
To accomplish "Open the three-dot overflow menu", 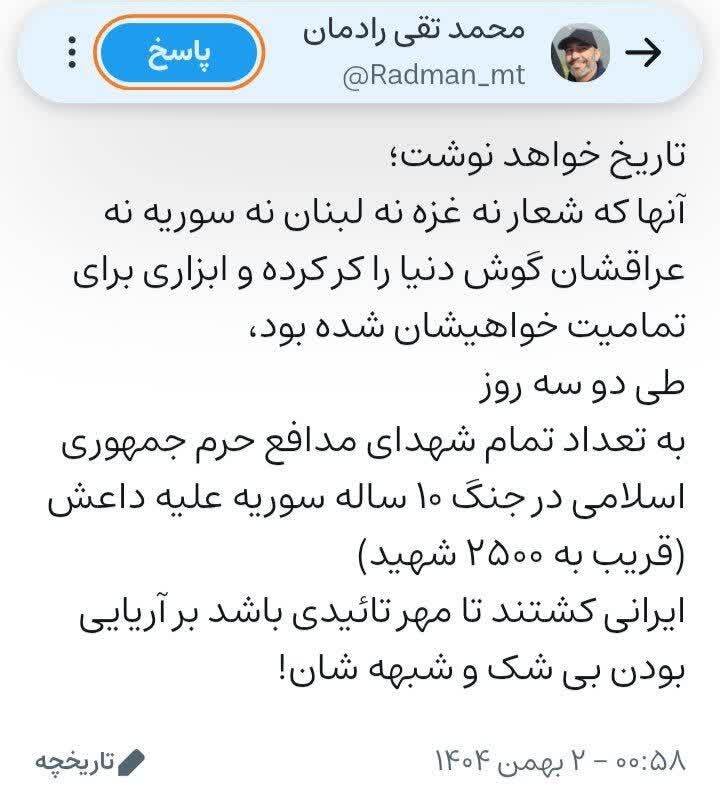I will tap(68, 51).
